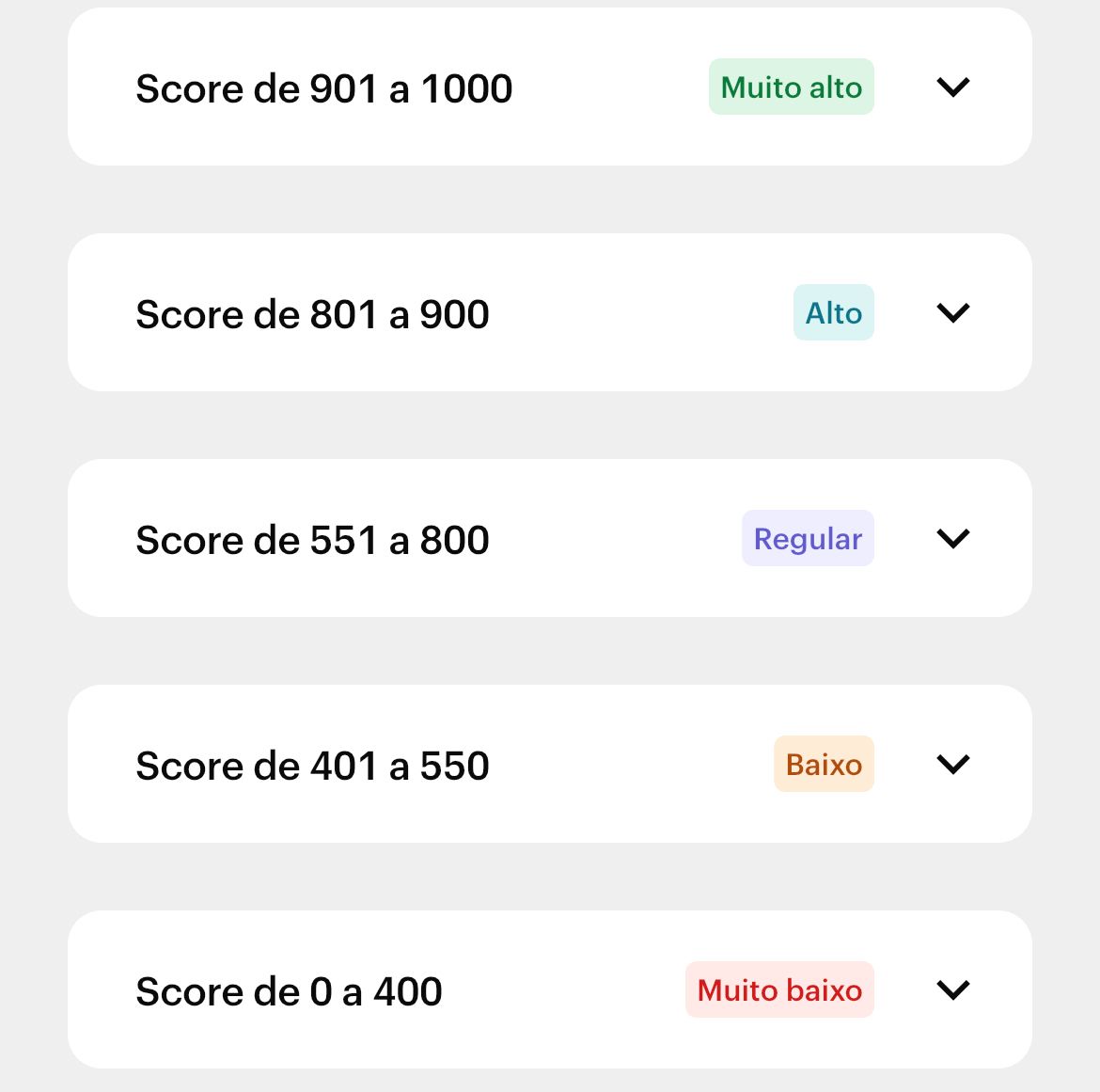Expand the Score de 801 a 900 section
1100x1092 pixels.
952,313
